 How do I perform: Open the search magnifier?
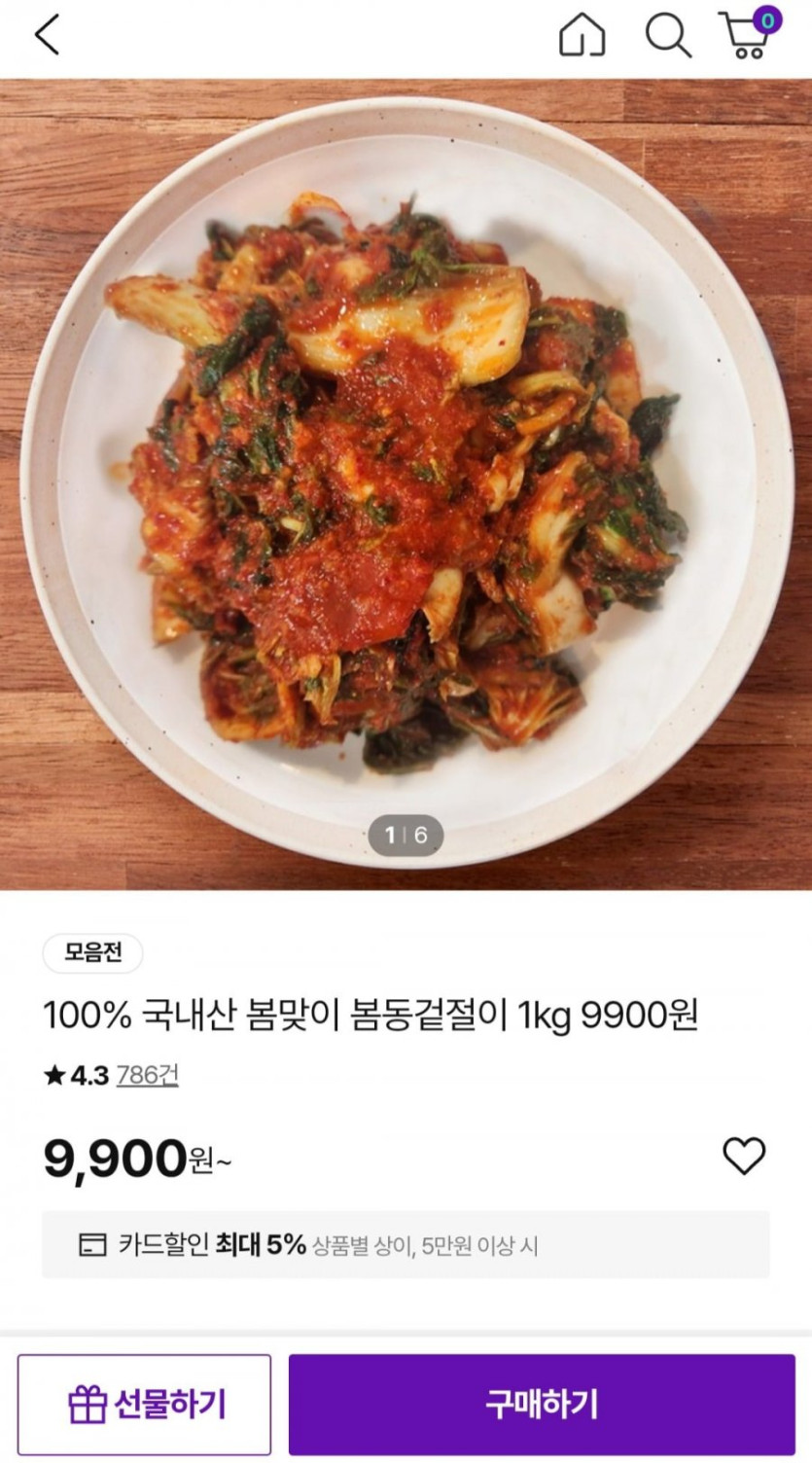point(668,37)
